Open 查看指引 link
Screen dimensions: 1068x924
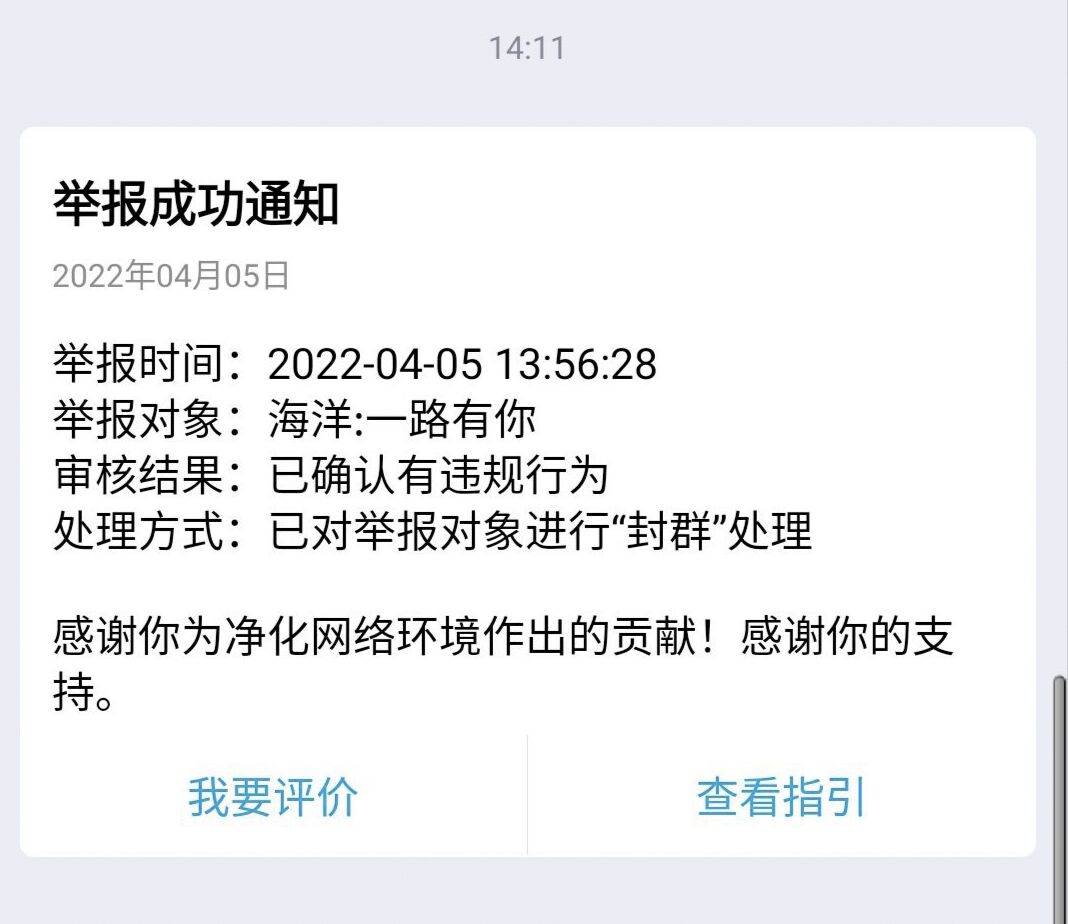pyautogui.click(x=781, y=797)
